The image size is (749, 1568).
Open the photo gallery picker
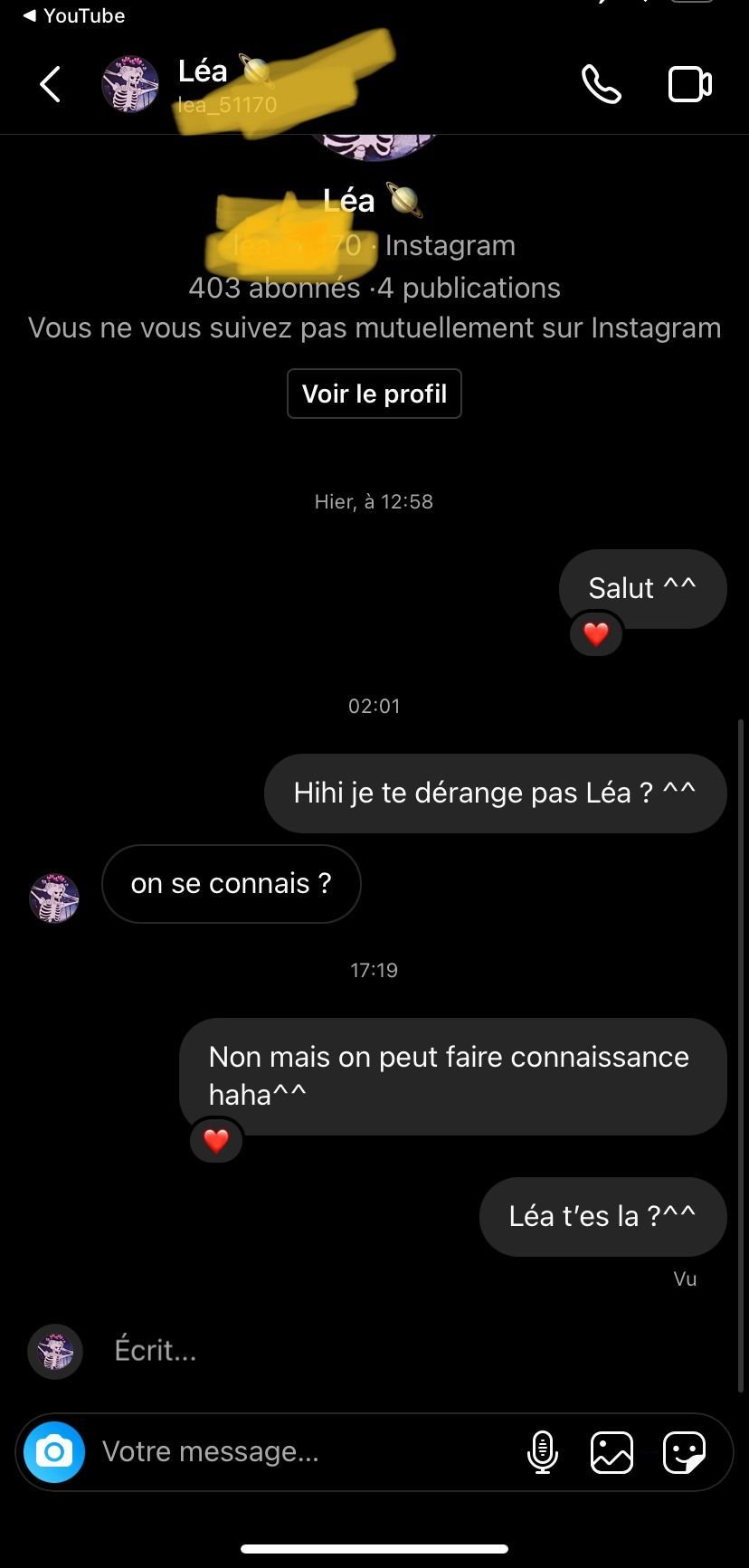tap(612, 1452)
